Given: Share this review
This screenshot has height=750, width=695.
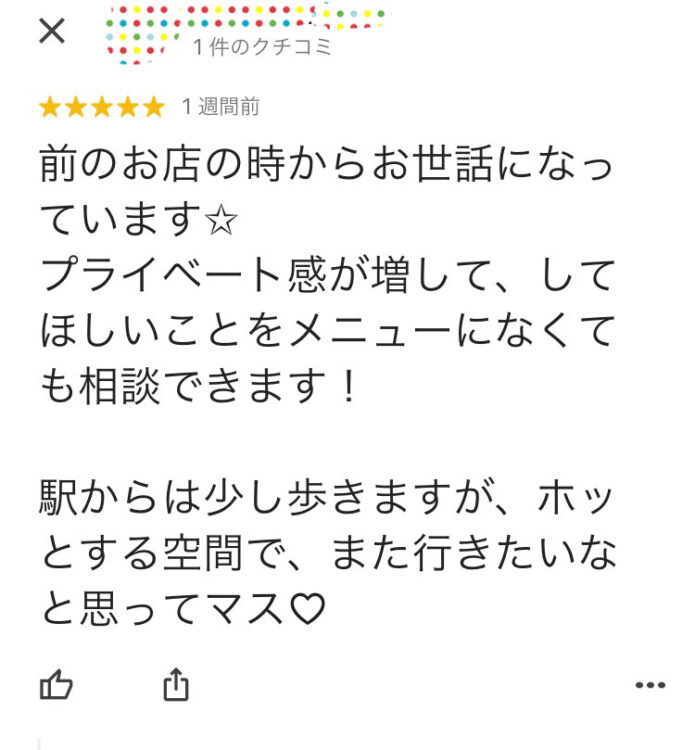Looking at the screenshot, I should (x=176, y=685).
